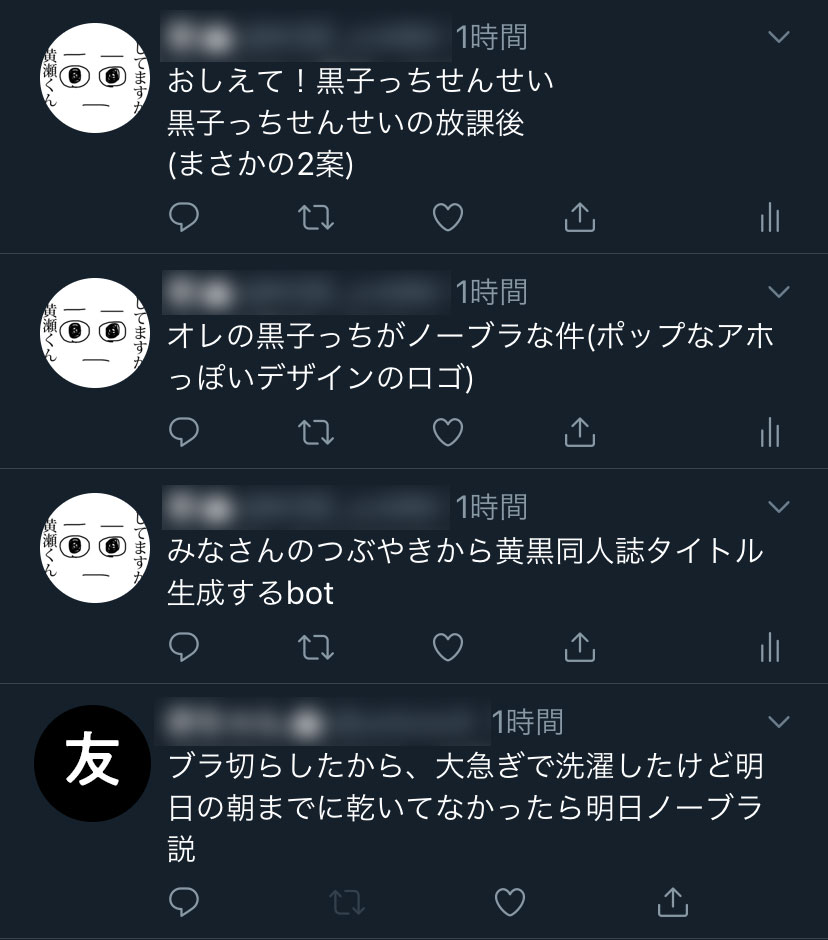Screen dimensions: 828x940
Task: Reply to the 黄黒同人誌タイトル生成するbot tweet
Action: (184, 647)
